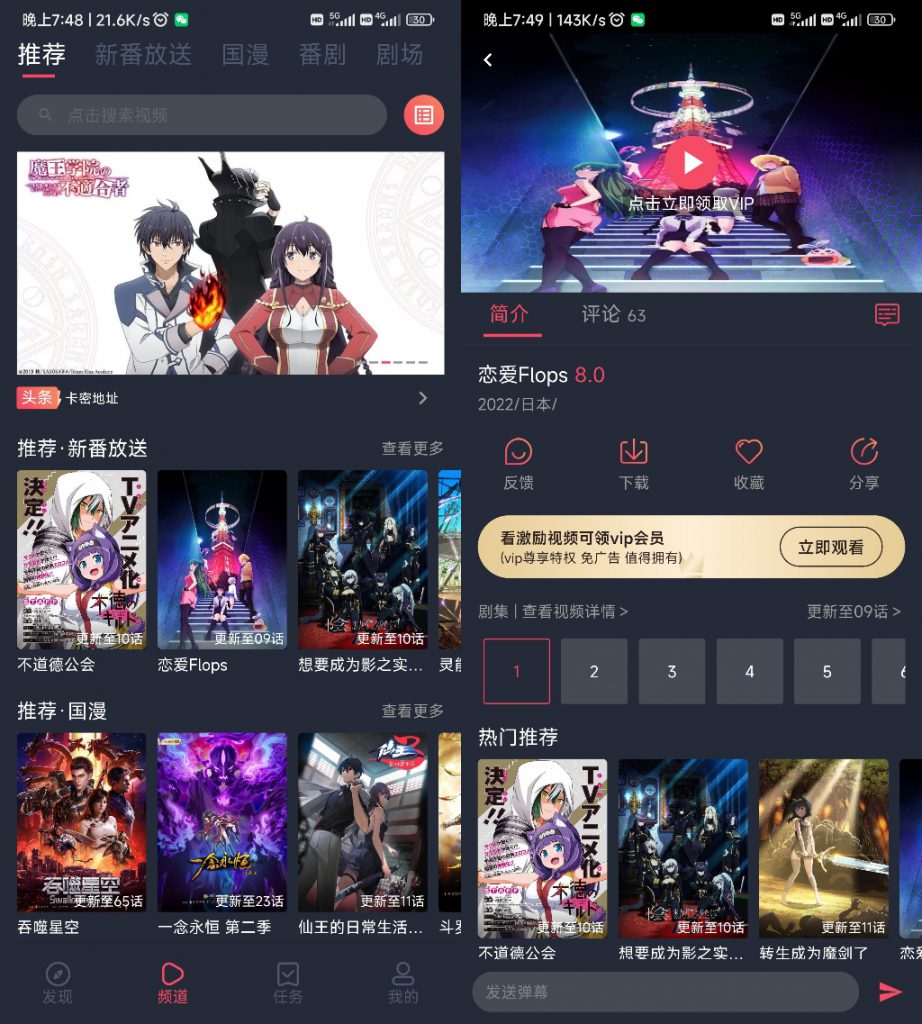Tap the 下载 download icon
Image resolution: width=922 pixels, height=1024 pixels.
[633, 462]
